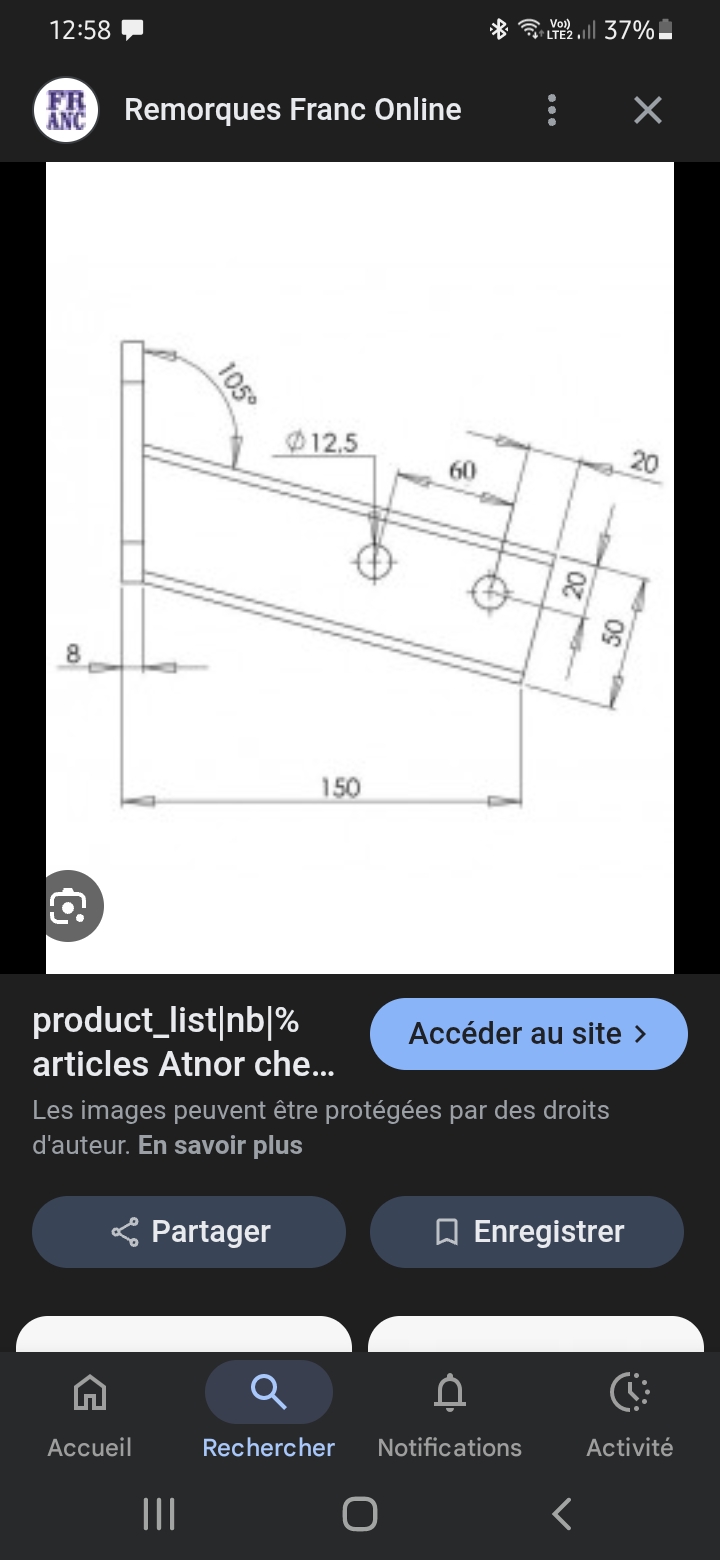Open the En savoir plus link
The image size is (720, 1560).
220,1145
